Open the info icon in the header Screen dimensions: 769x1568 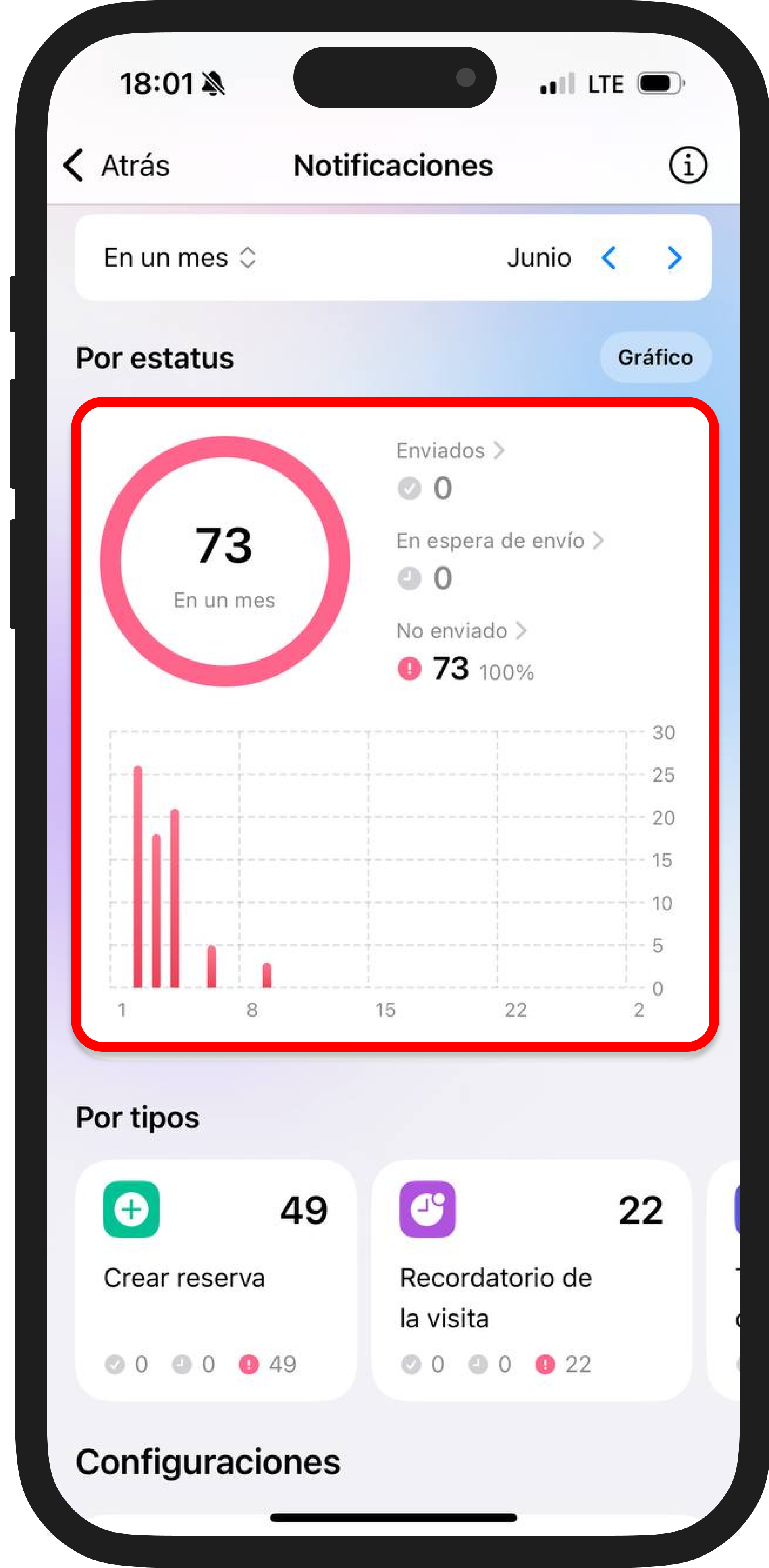point(688,165)
